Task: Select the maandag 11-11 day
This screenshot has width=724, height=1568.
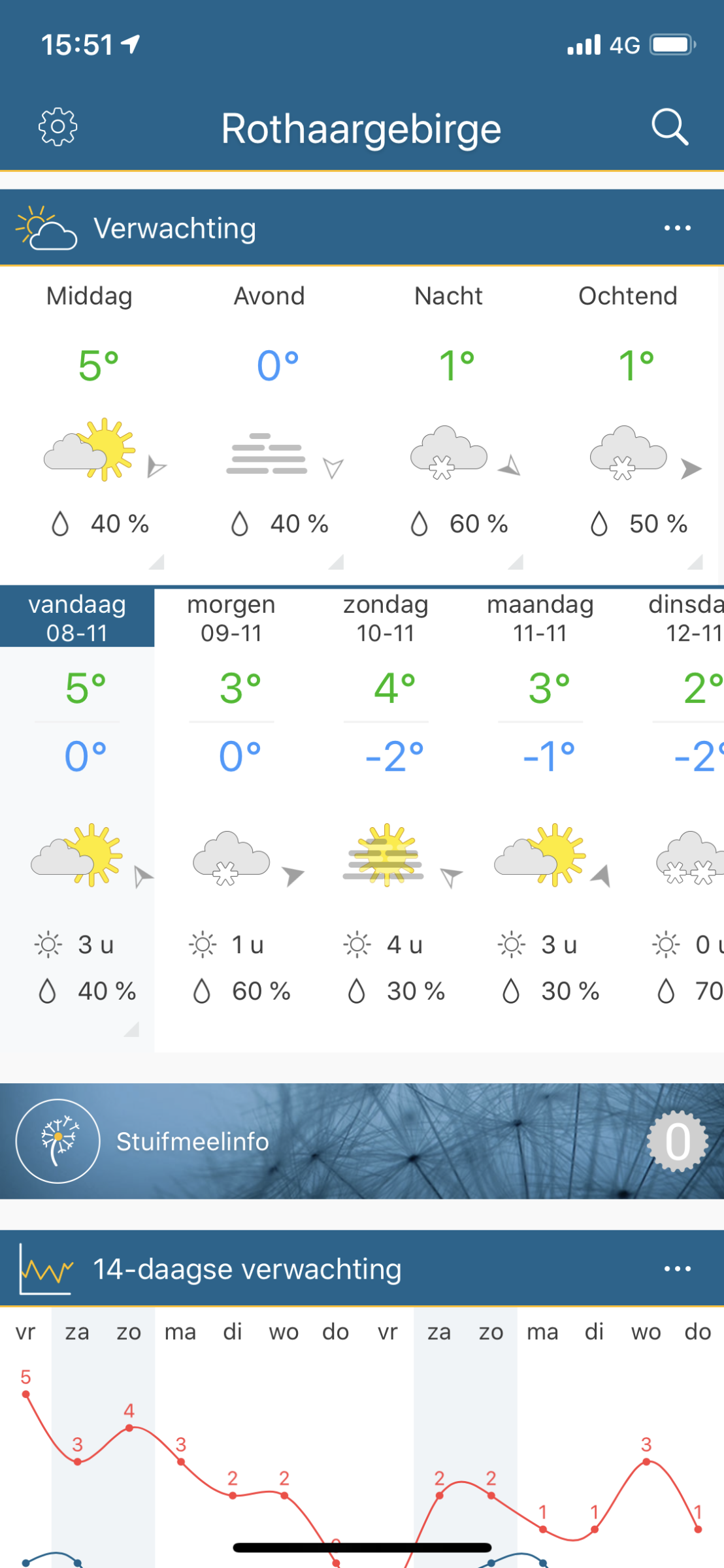Action: 540,618
